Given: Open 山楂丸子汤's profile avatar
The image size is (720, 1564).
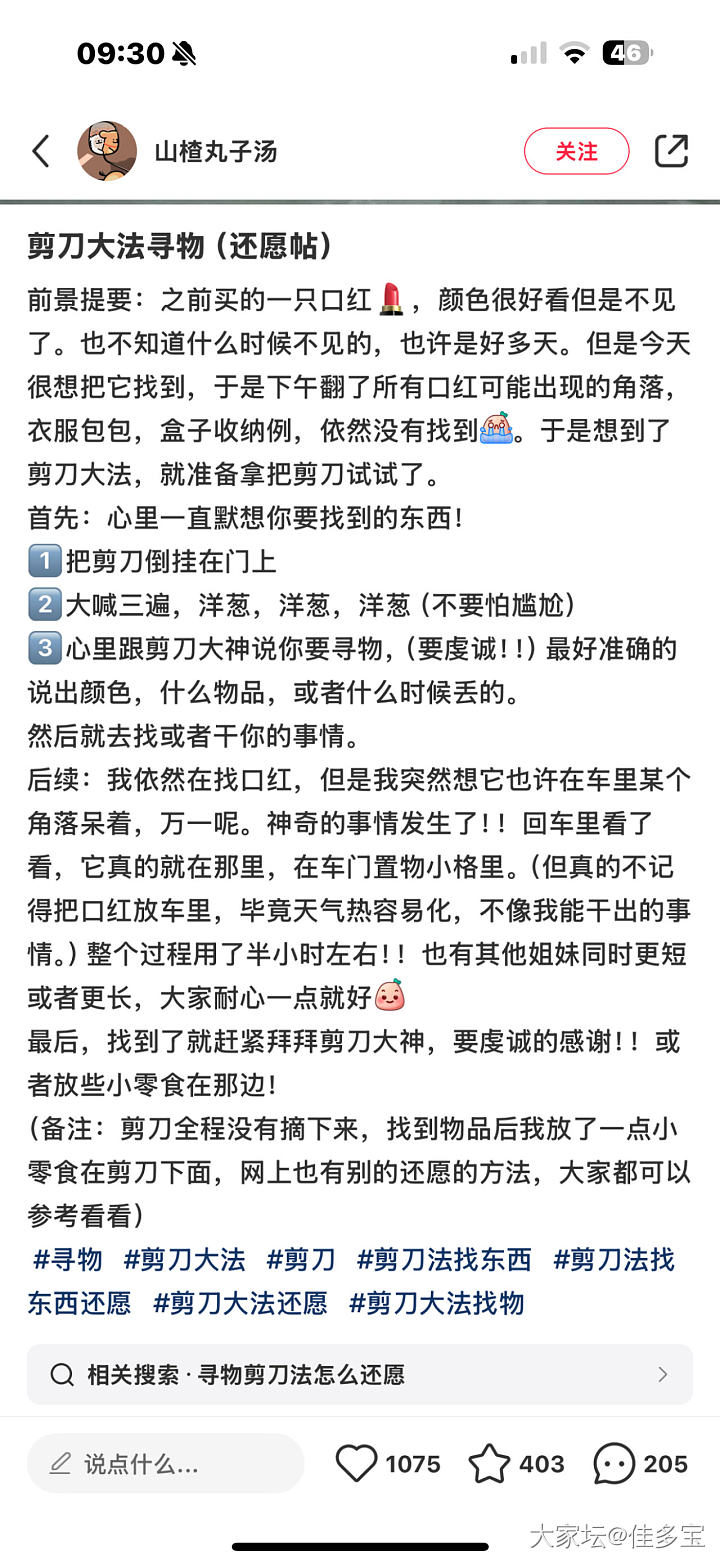Looking at the screenshot, I should tap(107, 152).
